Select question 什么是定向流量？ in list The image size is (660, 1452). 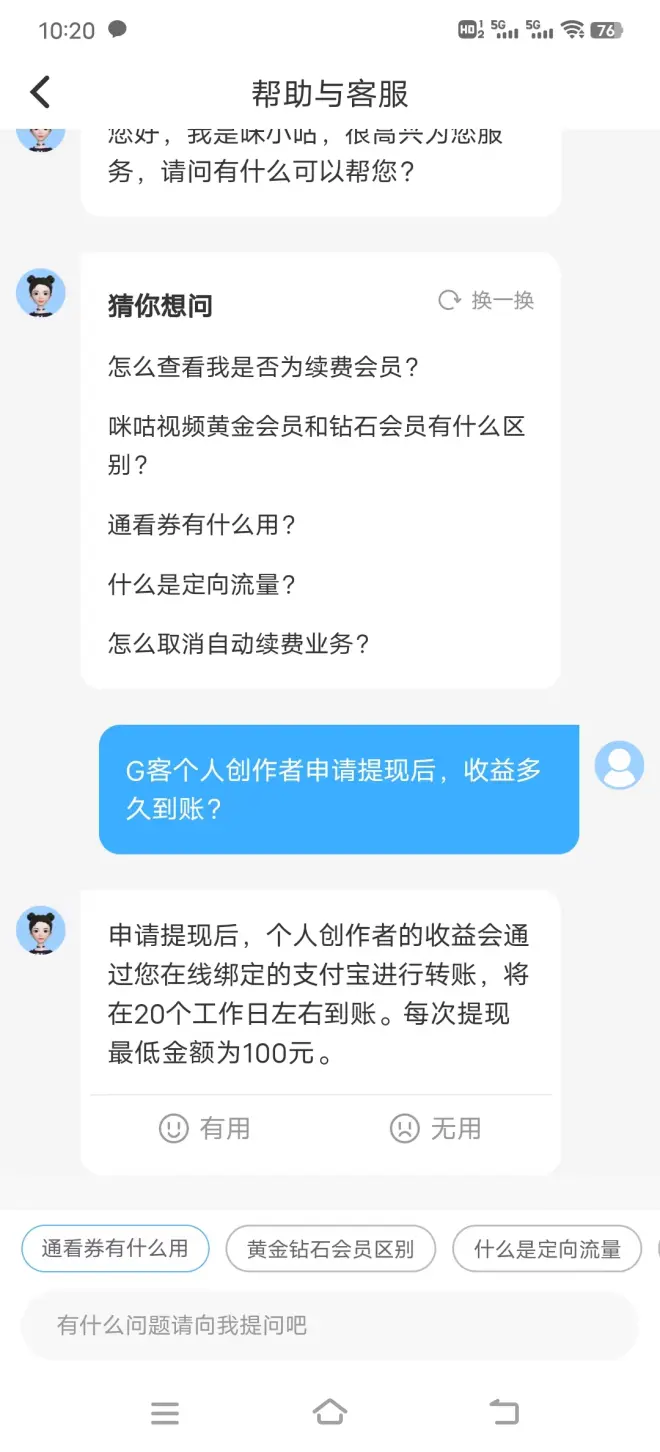(x=202, y=585)
